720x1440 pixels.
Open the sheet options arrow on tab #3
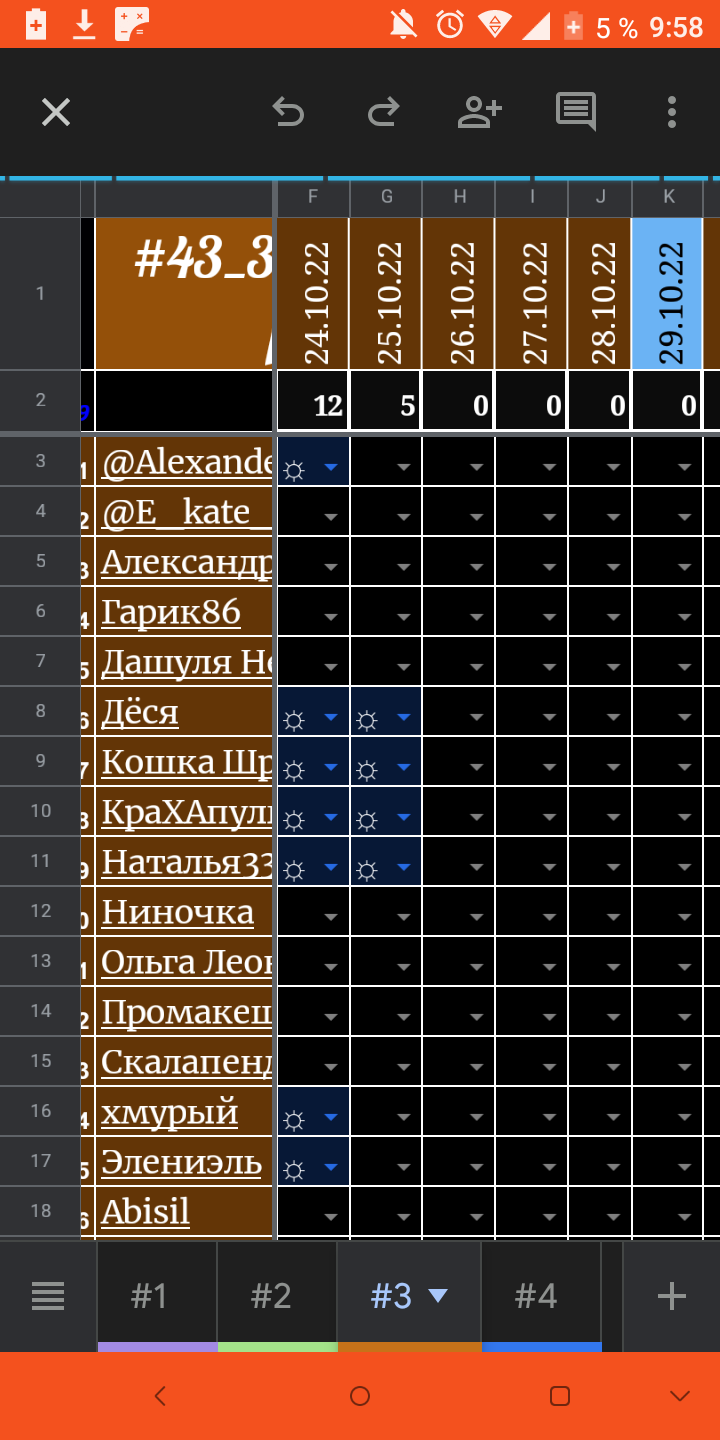(x=437, y=1295)
